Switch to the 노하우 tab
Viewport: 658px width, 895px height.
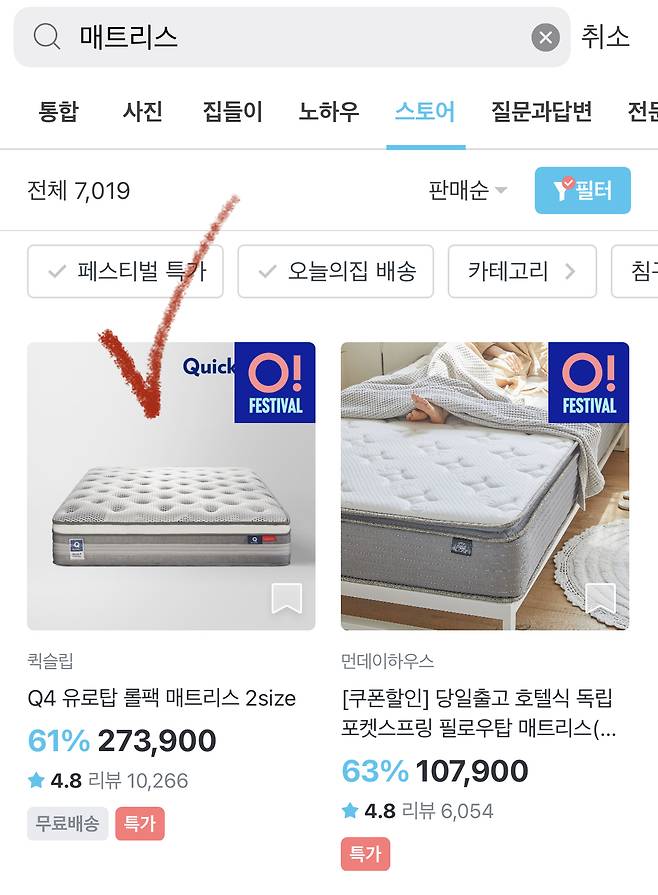(x=328, y=112)
